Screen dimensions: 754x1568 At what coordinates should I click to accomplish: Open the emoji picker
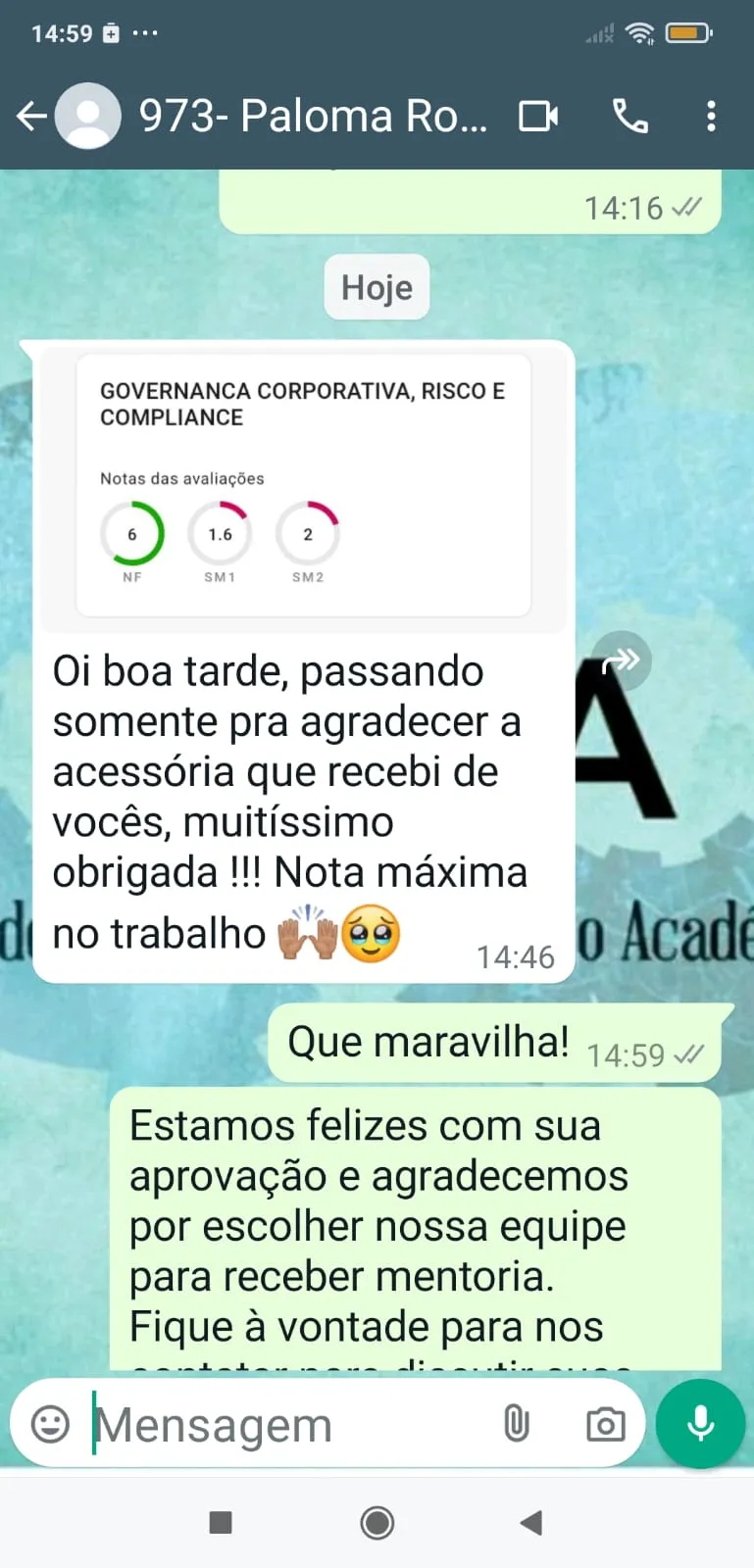(x=51, y=1424)
